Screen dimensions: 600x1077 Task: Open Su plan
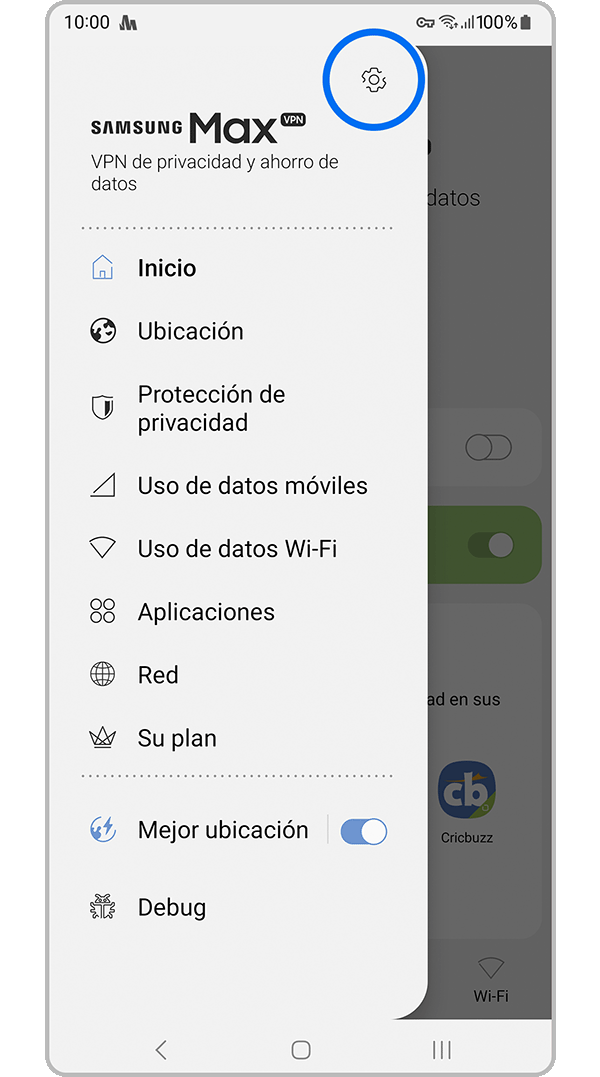pyautogui.click(x=177, y=738)
